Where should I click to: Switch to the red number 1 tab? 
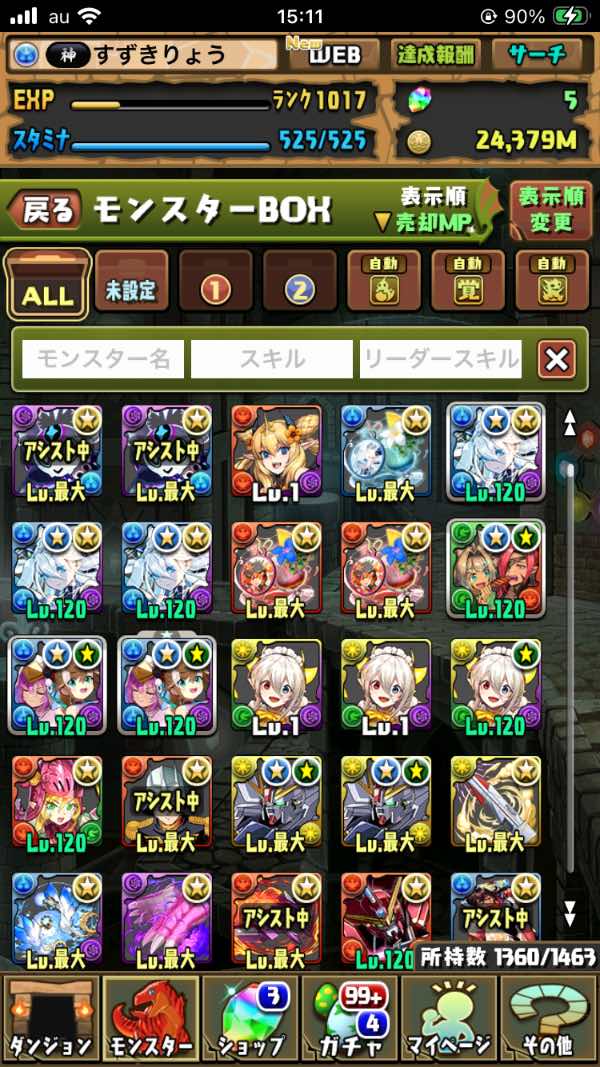coord(215,288)
